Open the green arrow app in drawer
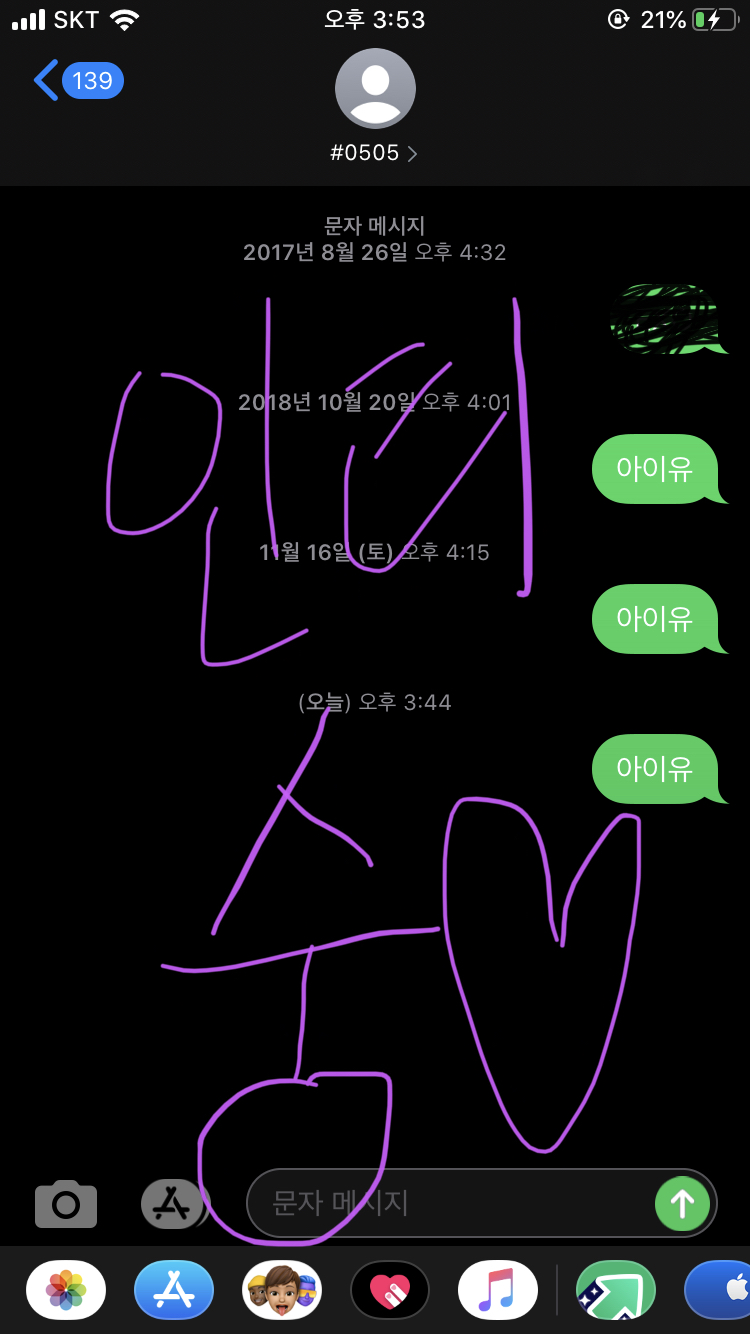 (615, 1290)
